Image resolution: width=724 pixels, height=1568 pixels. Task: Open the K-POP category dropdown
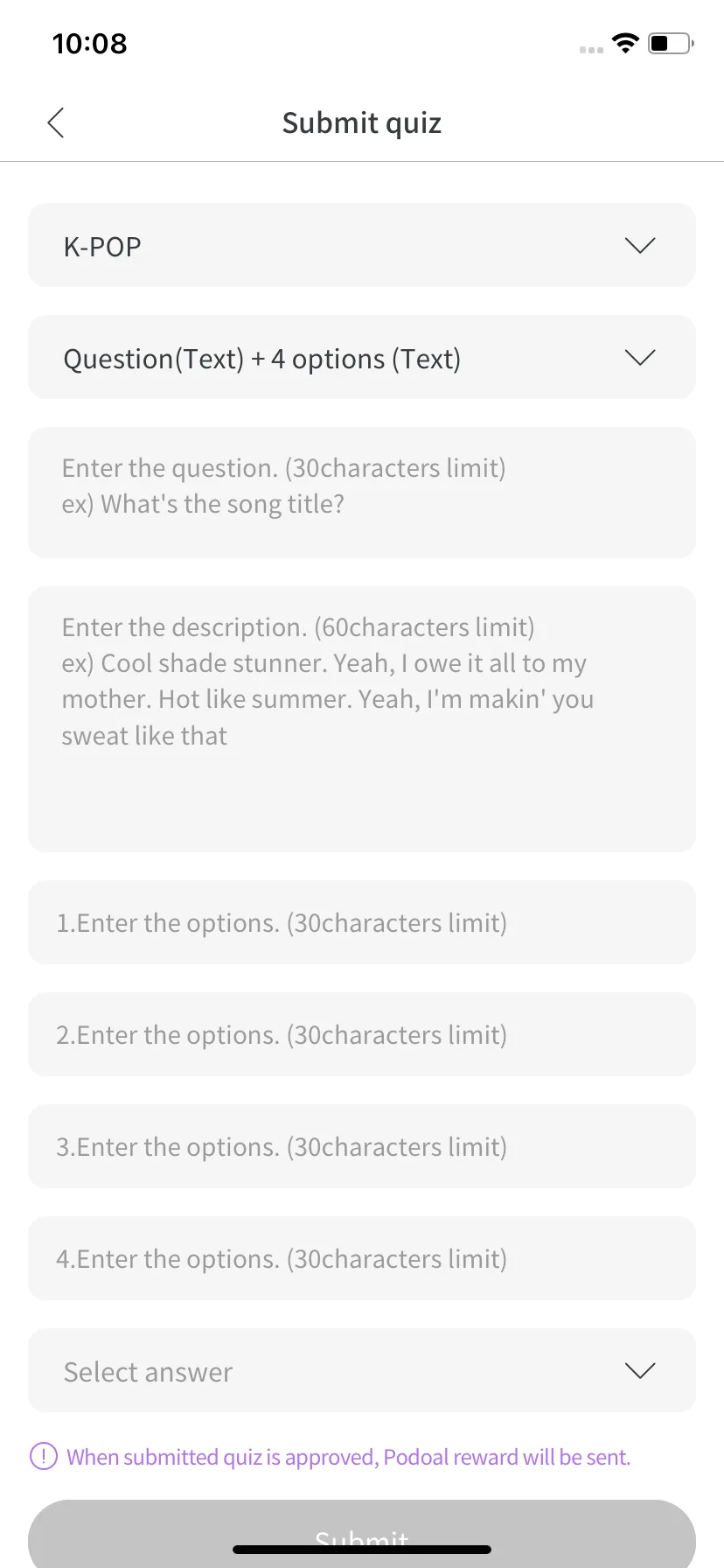pyautogui.click(x=361, y=246)
